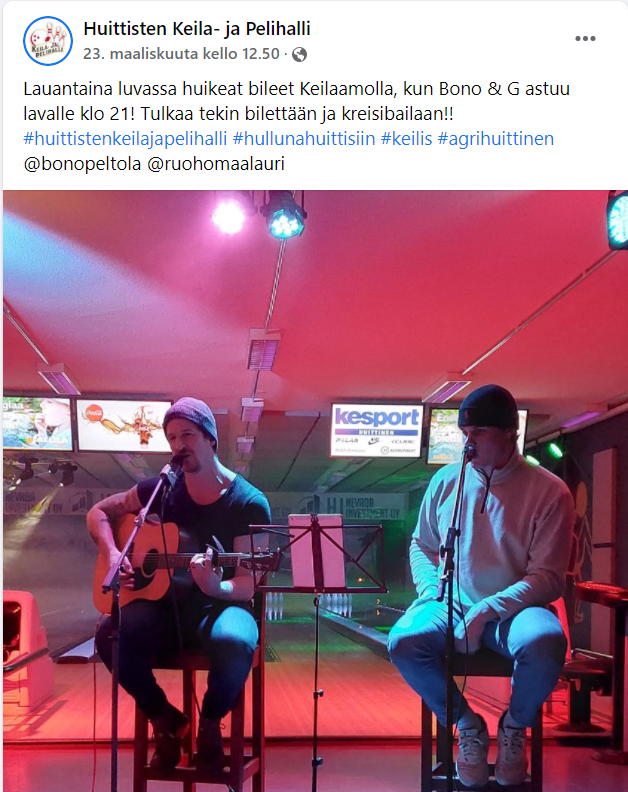Open hashtag #hullunahuittisiin
The height and width of the screenshot is (792, 628).
pyautogui.click(x=304, y=138)
